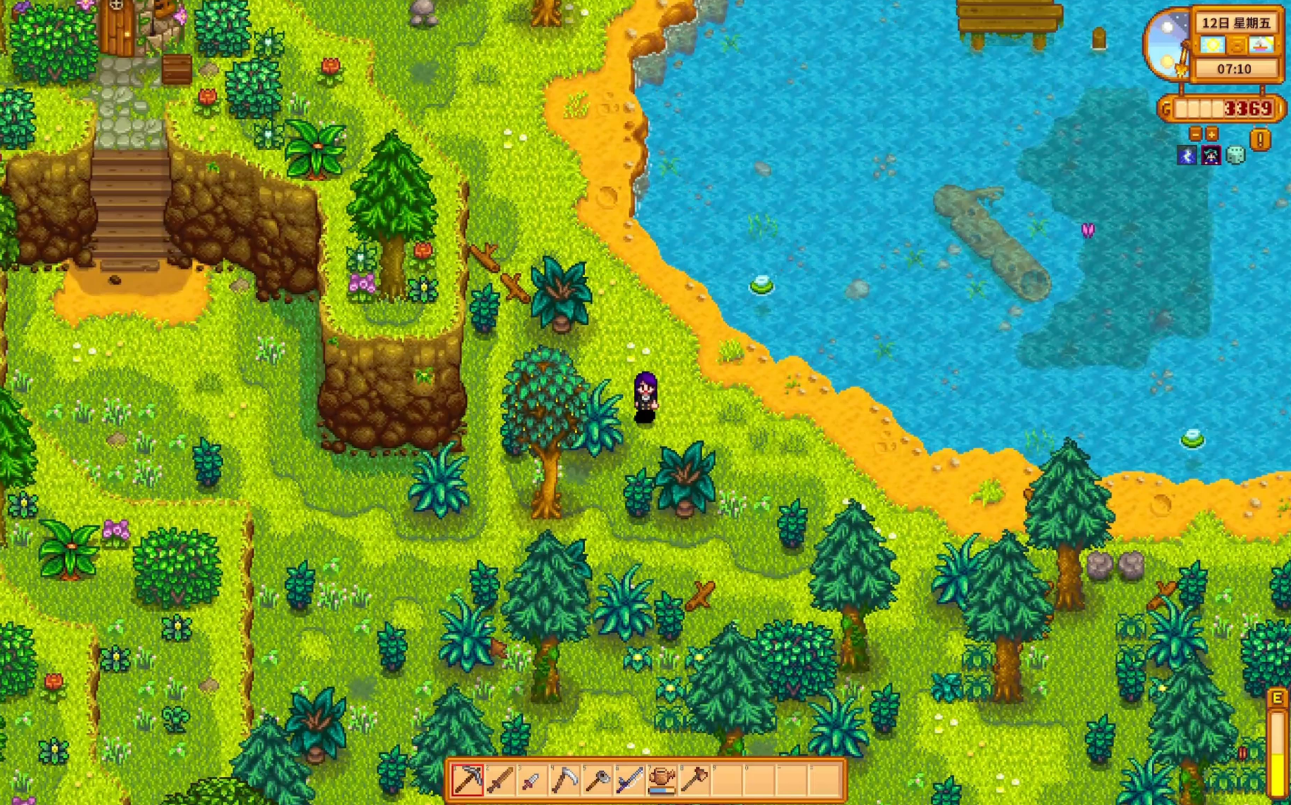Select the pickaxe in the toolbar
Image resolution: width=1291 pixels, height=805 pixels.
[468, 779]
